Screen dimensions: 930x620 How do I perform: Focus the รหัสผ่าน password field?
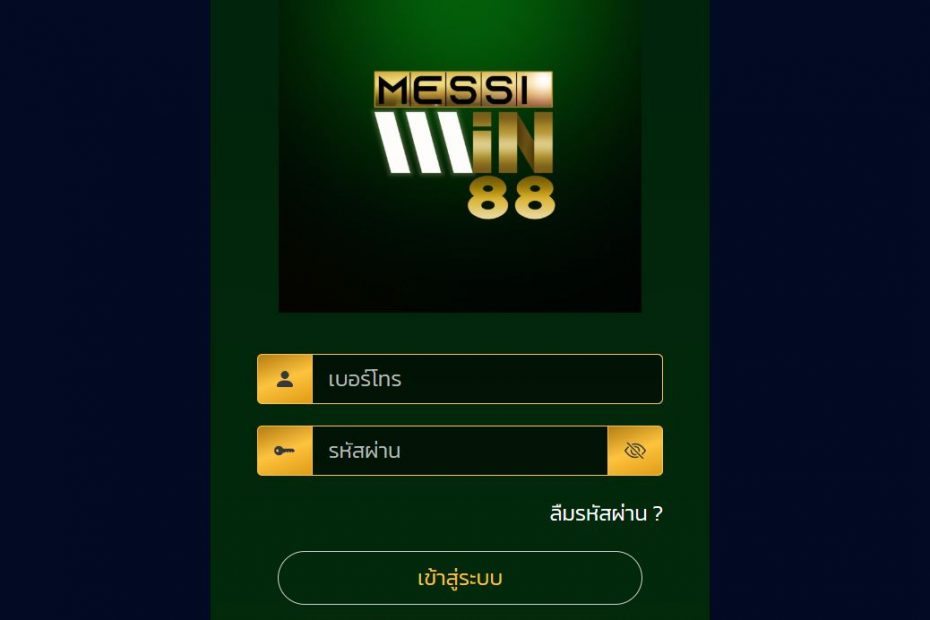(459, 451)
